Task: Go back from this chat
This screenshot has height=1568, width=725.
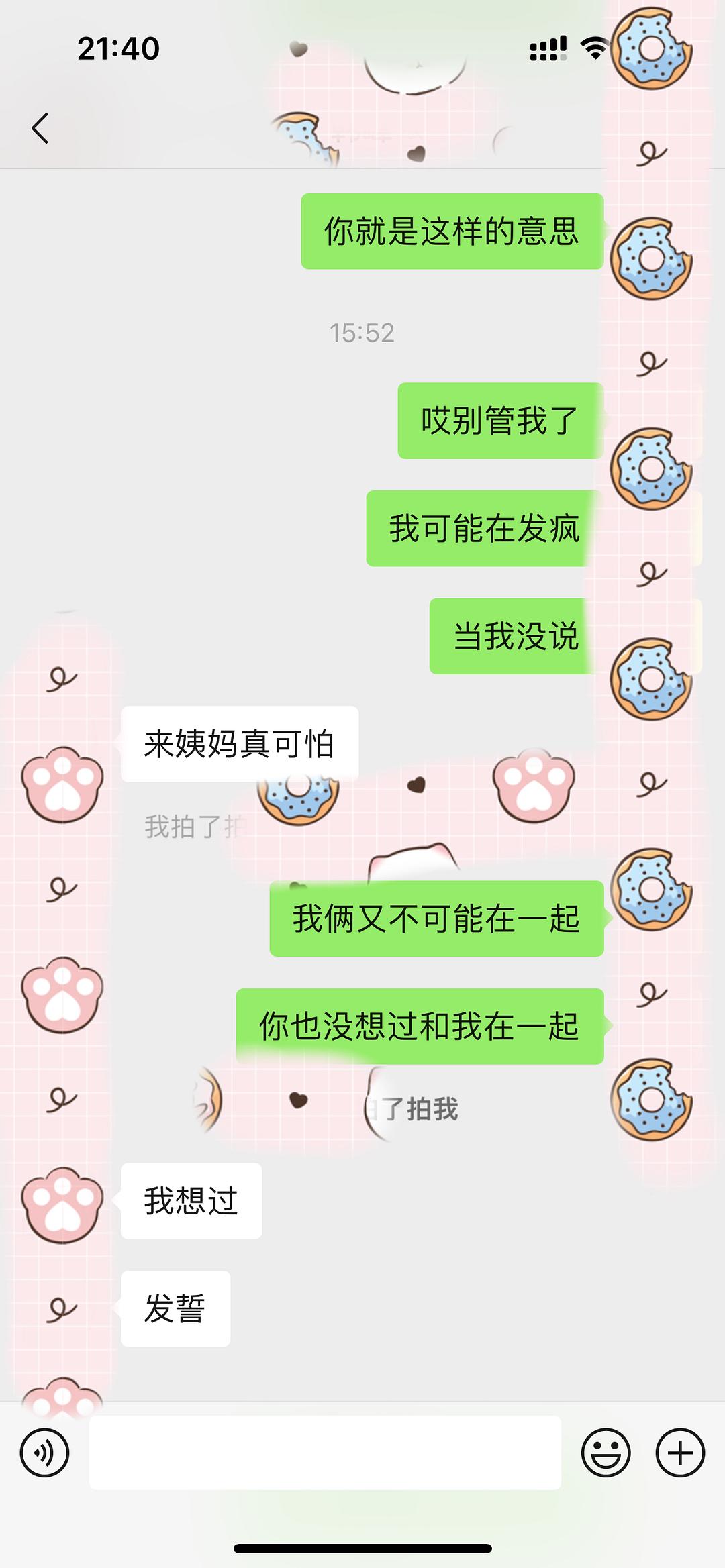Action: [x=40, y=127]
